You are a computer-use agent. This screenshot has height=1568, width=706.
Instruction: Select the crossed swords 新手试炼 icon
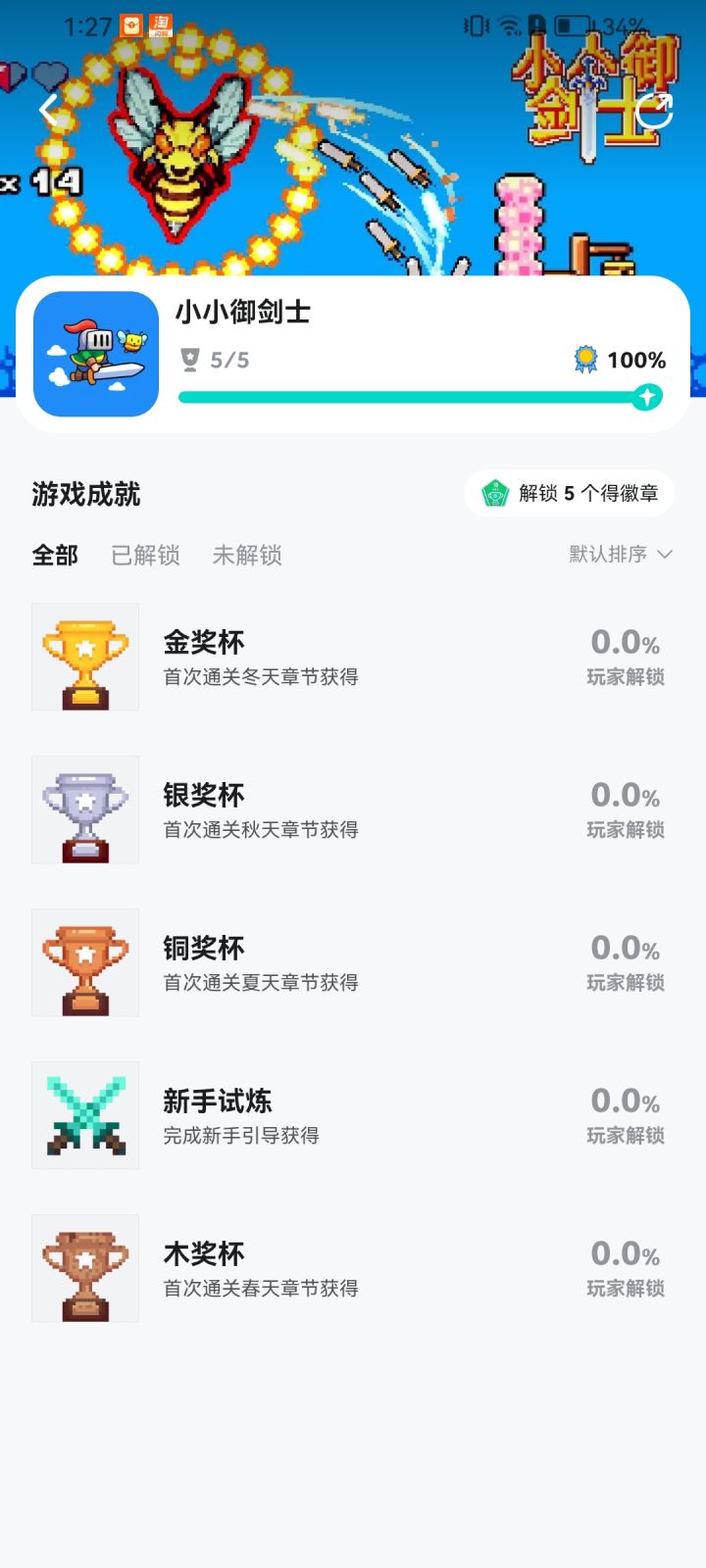pyautogui.click(x=84, y=1114)
